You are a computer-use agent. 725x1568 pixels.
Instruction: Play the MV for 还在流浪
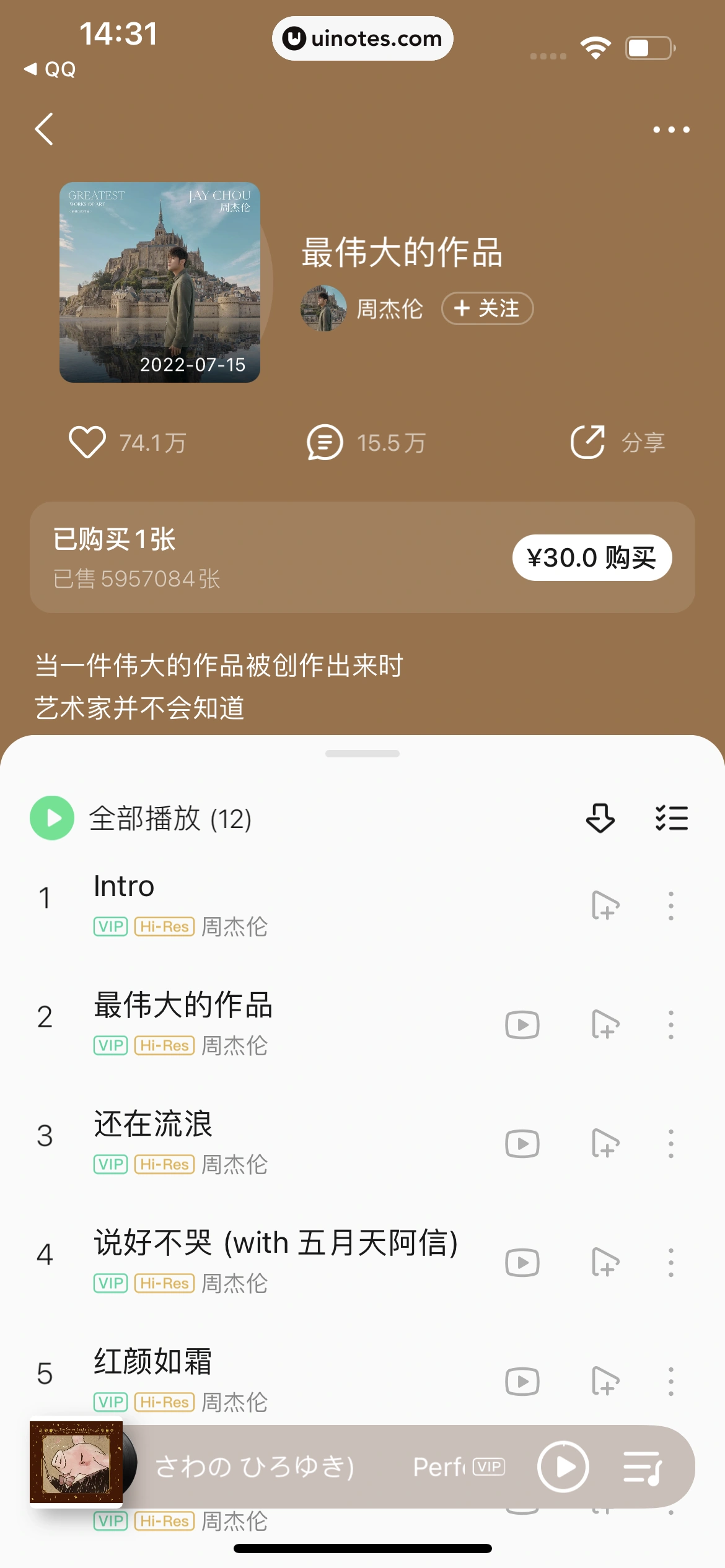pos(521,1143)
